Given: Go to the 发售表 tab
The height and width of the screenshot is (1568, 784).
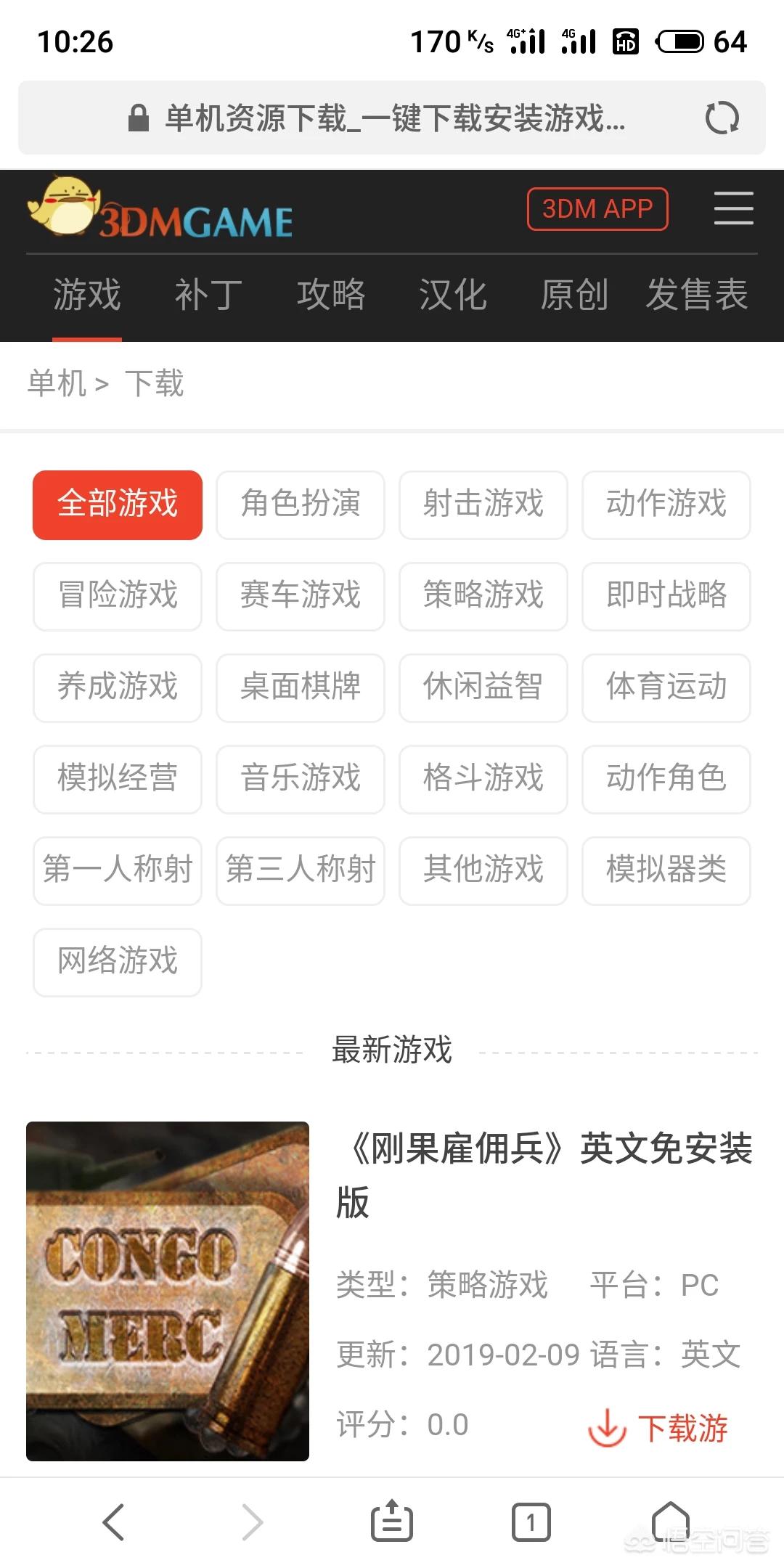Looking at the screenshot, I should click(696, 295).
